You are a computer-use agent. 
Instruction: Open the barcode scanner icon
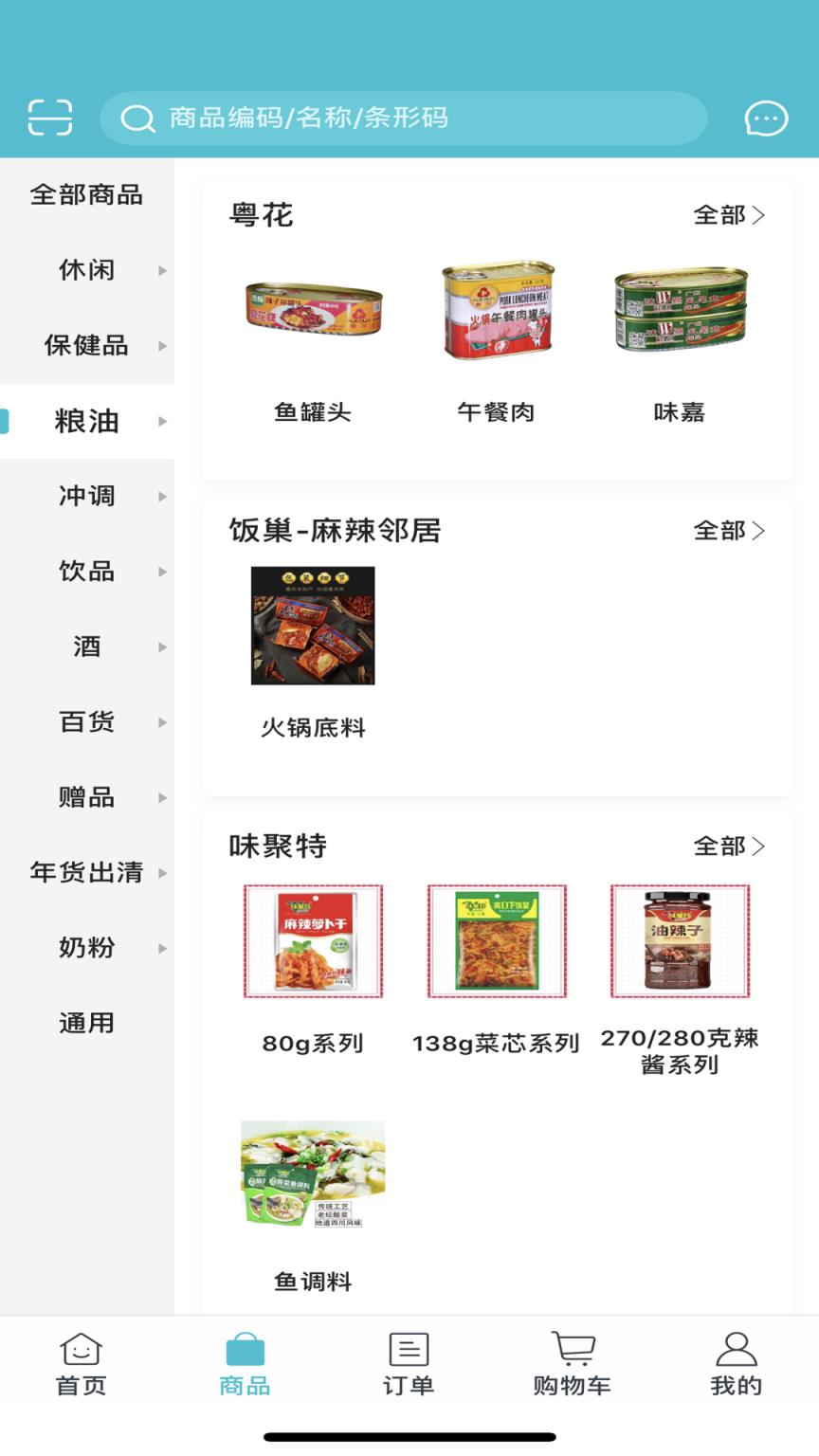coord(50,118)
